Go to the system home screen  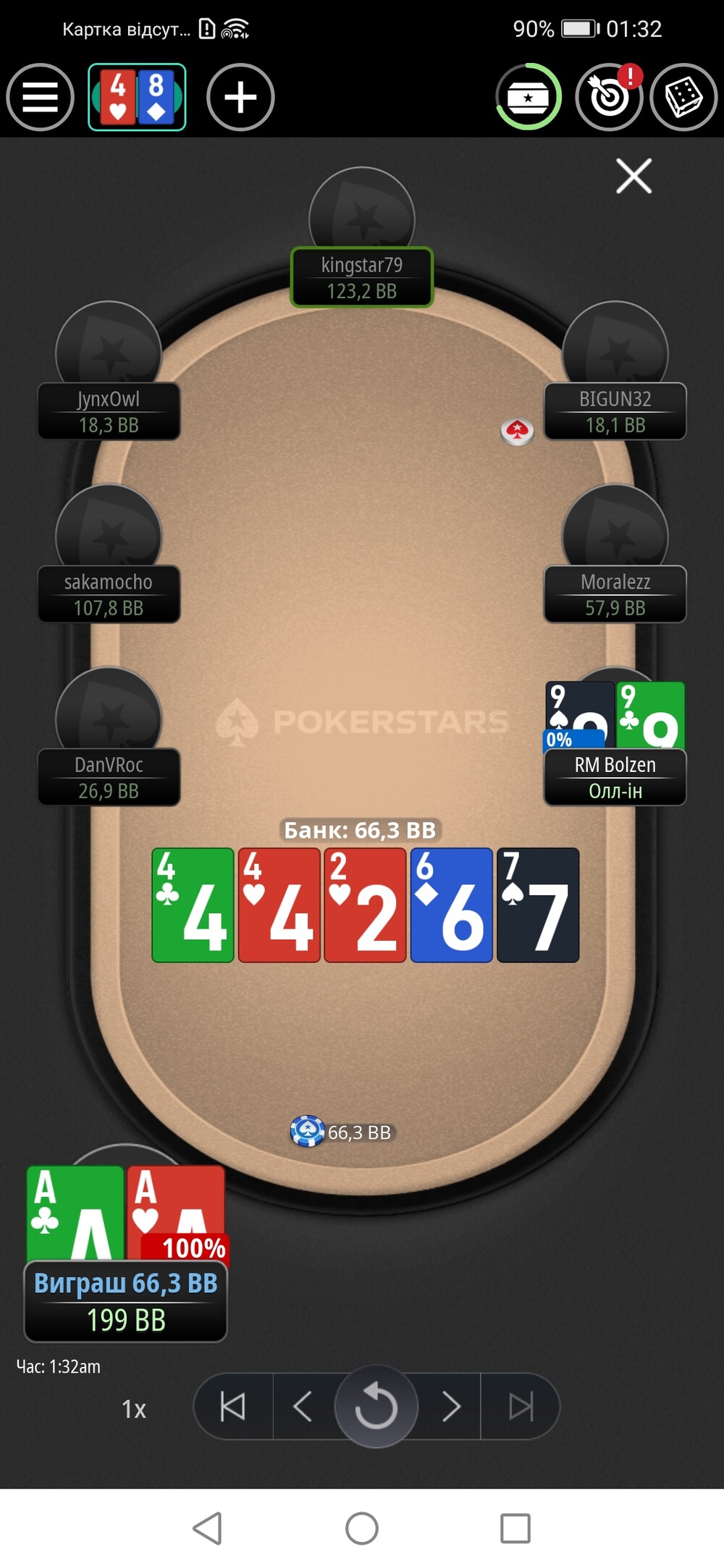click(x=362, y=1528)
